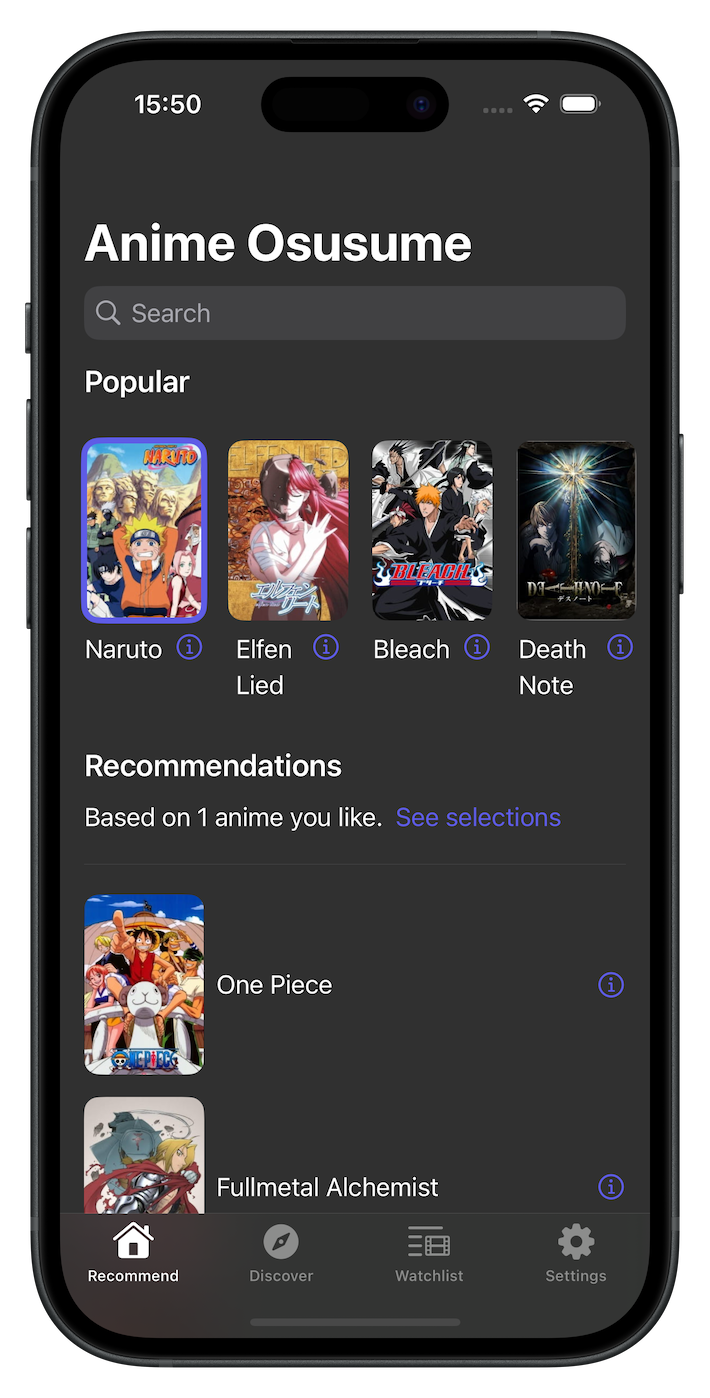Screen dimensions: 710x1398
Task: View info for Fullmetal Alchemist
Action: [611, 1187]
